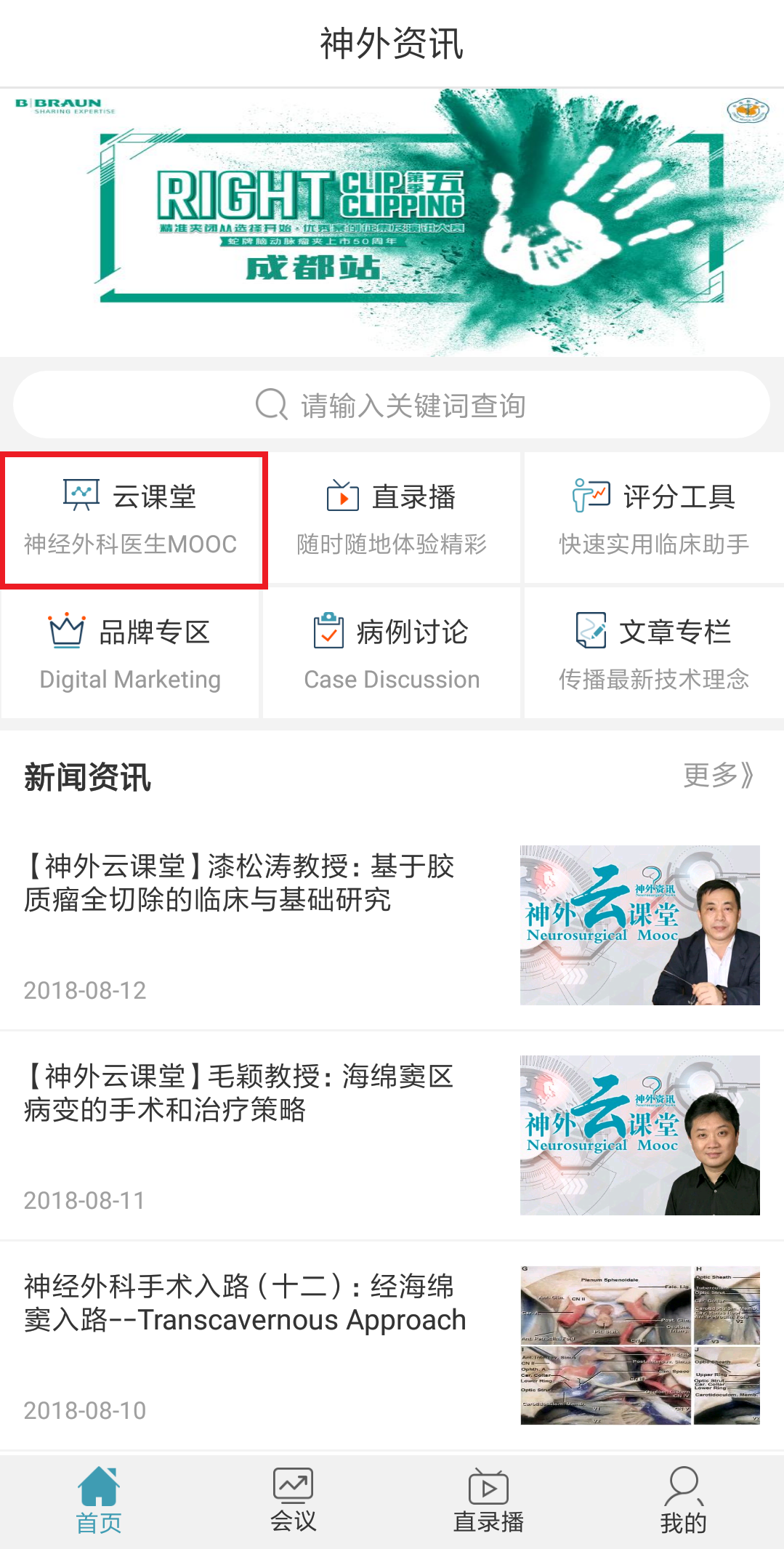Open the Transcavernous Approach surgical article
Viewport: 784px width, 1549px height.
(x=243, y=1303)
